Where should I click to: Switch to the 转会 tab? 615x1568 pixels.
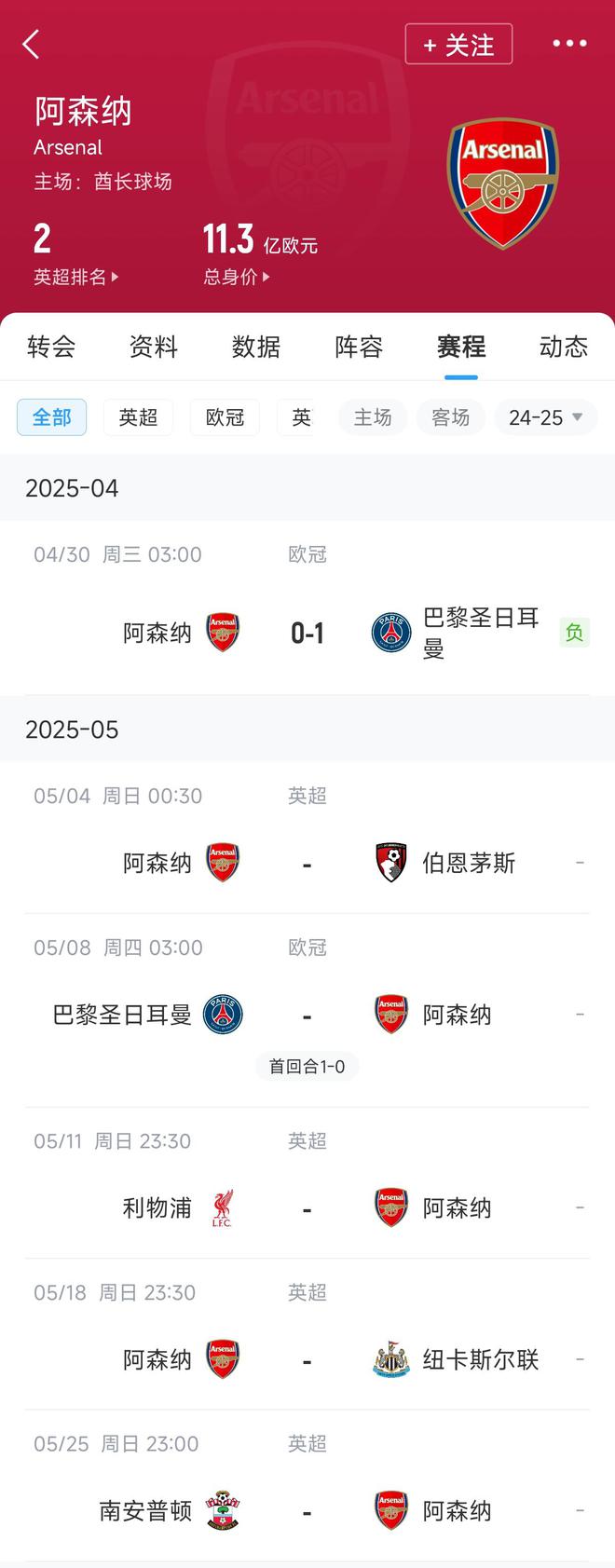(x=51, y=347)
